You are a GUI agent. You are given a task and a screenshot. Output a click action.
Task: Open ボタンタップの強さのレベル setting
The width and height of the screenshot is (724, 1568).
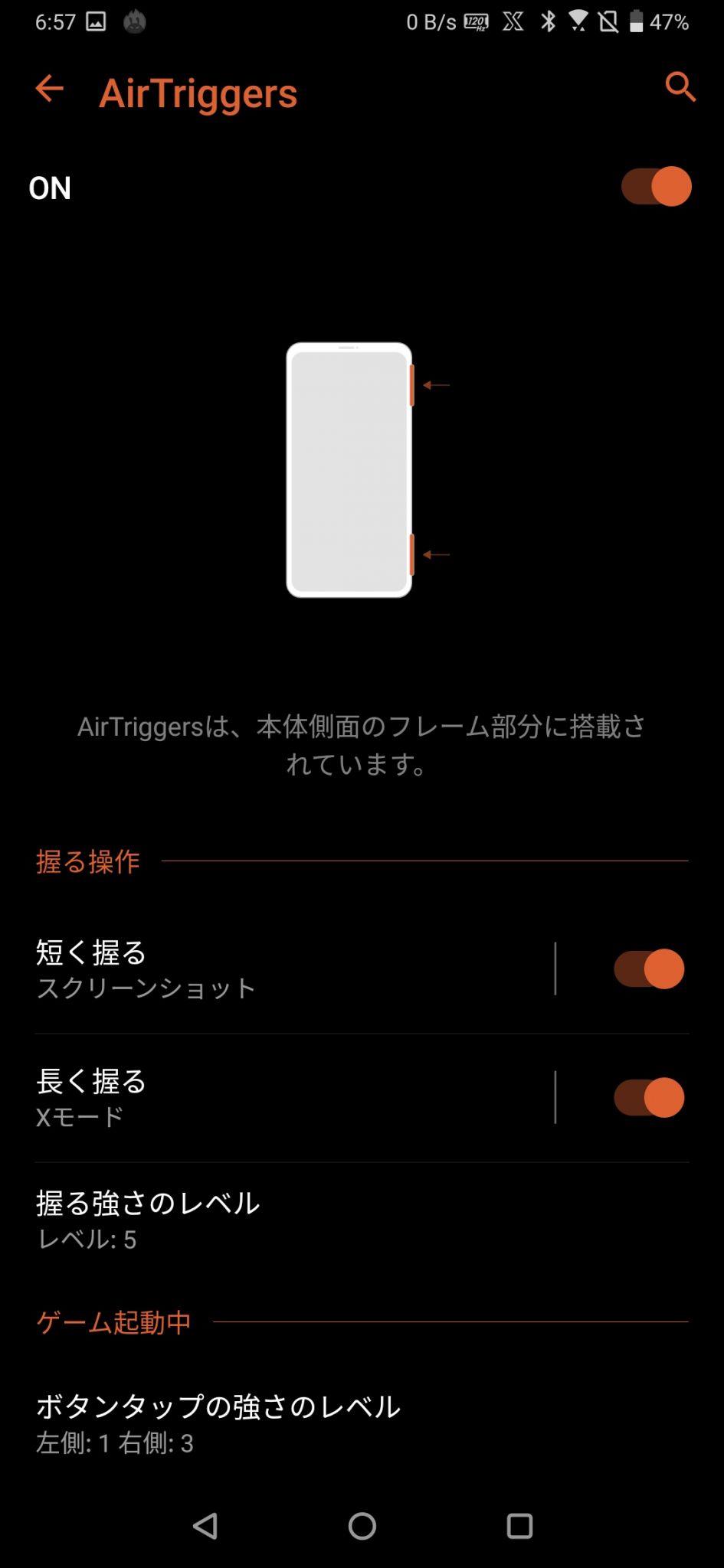pos(362,1424)
